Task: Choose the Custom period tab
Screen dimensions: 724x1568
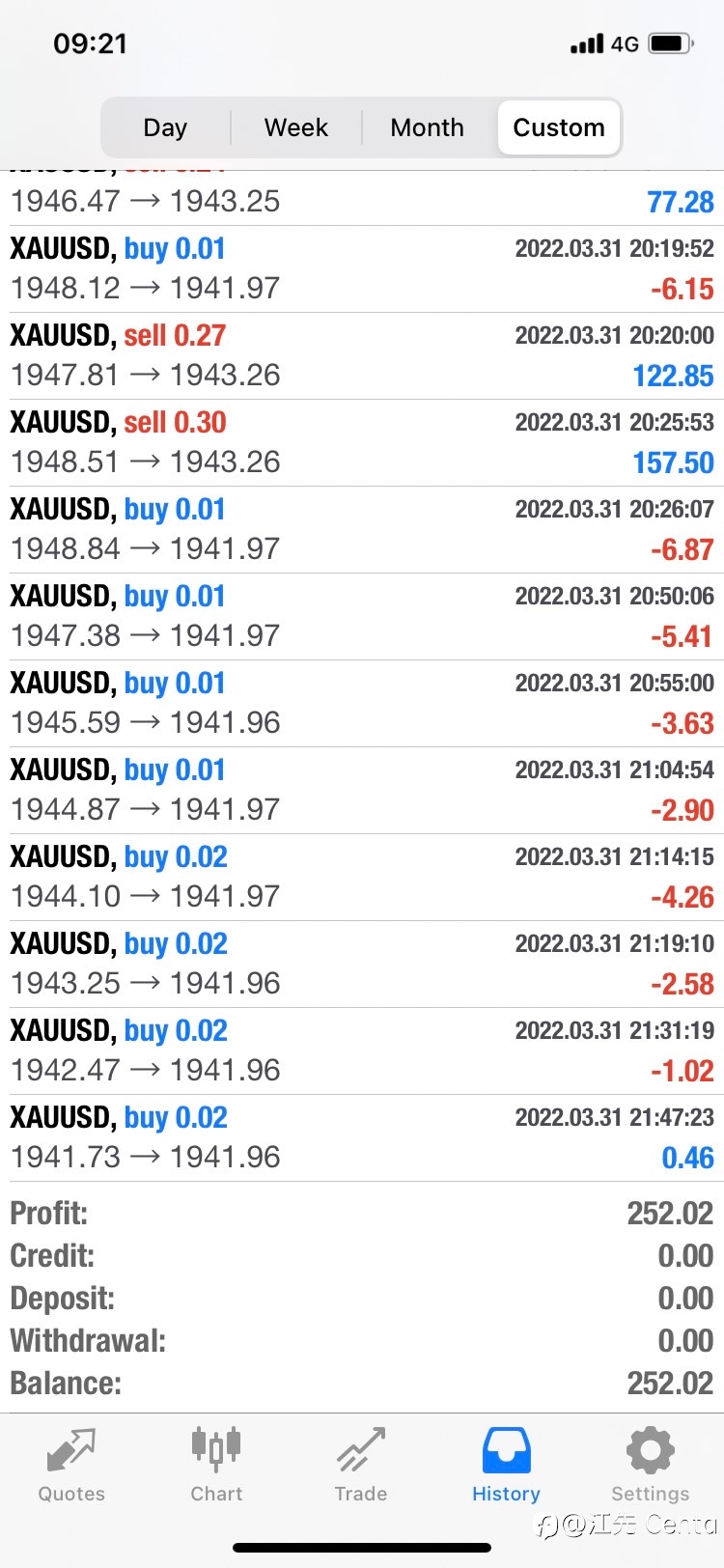Action: pyautogui.click(x=559, y=127)
